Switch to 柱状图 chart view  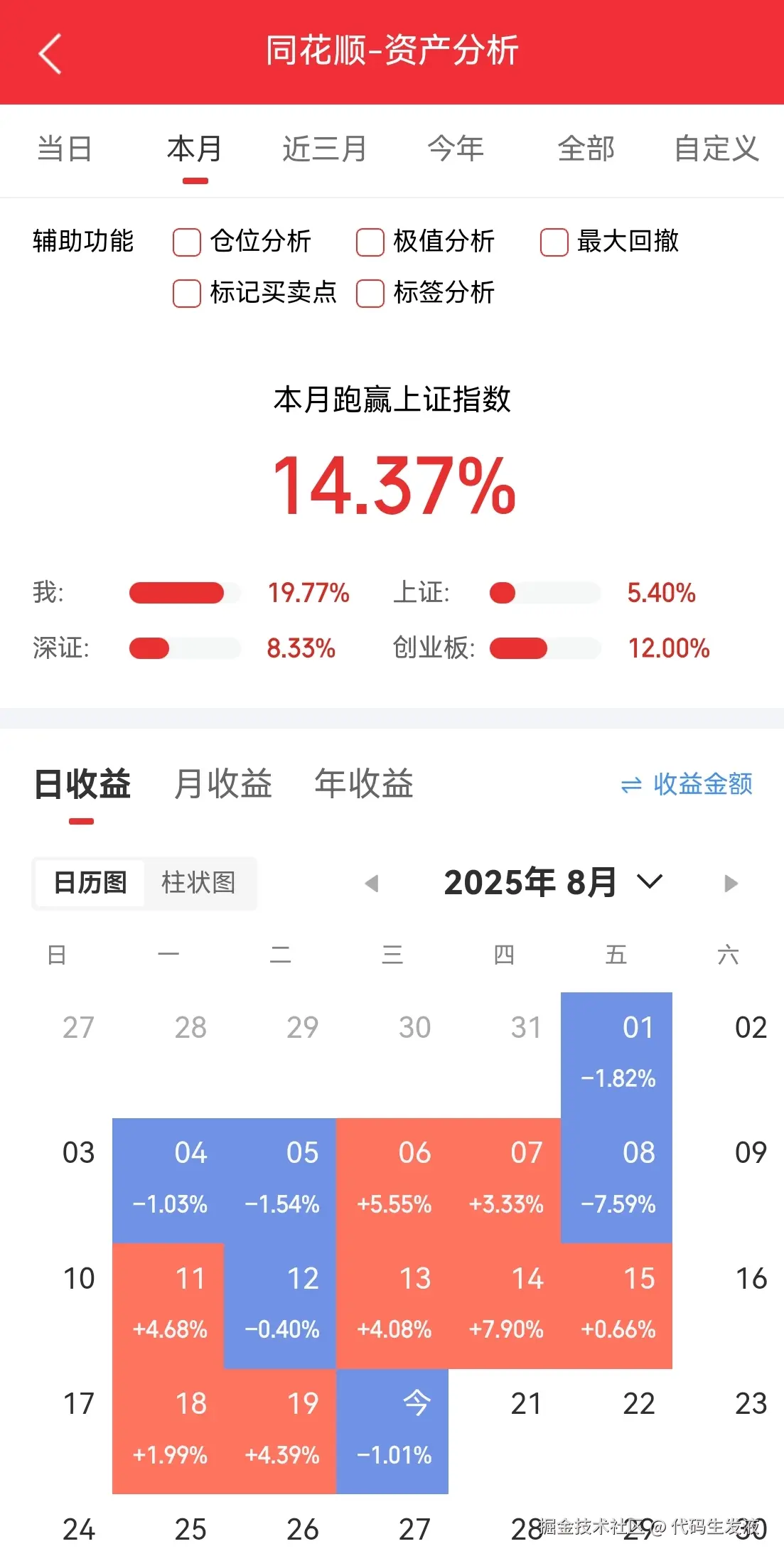[x=200, y=883]
